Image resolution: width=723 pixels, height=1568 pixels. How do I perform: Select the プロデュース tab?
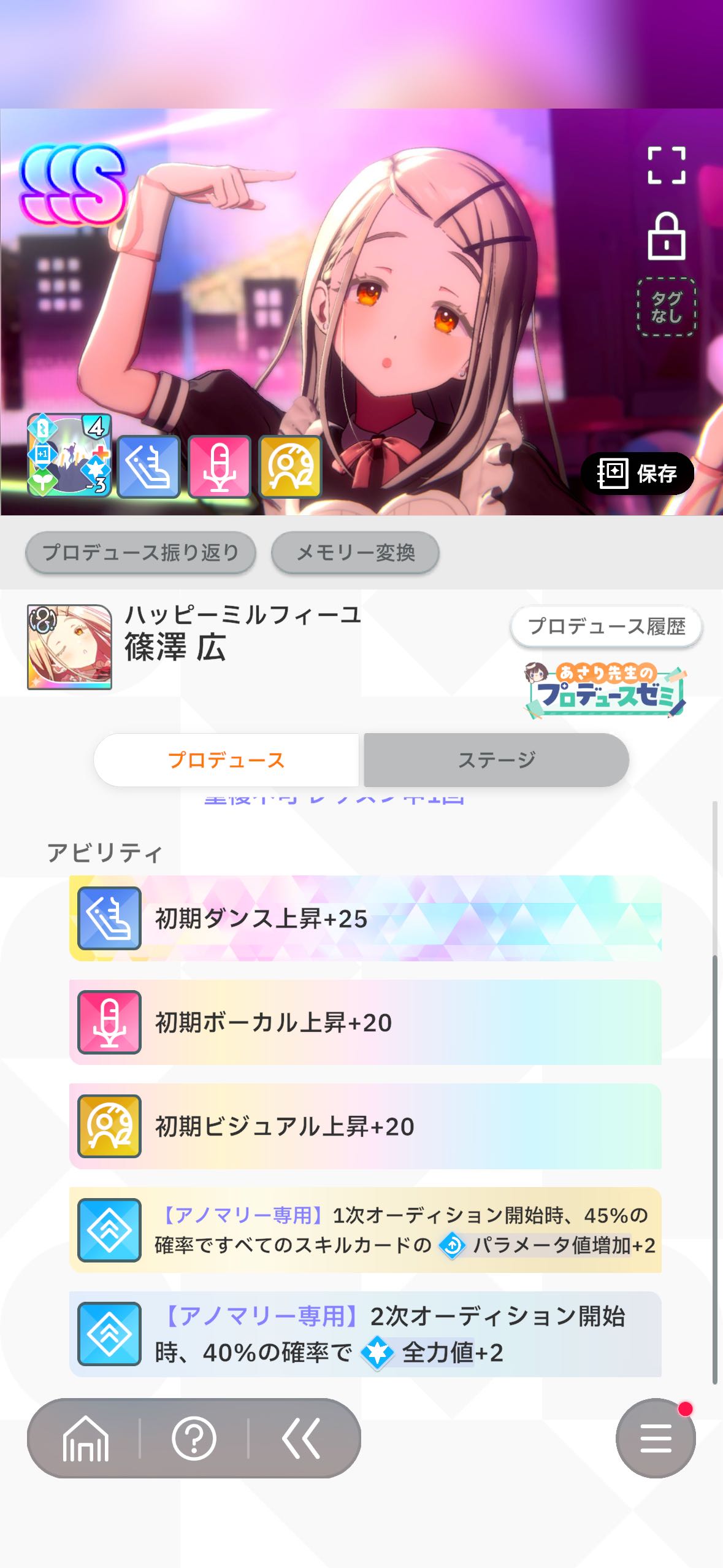(226, 759)
